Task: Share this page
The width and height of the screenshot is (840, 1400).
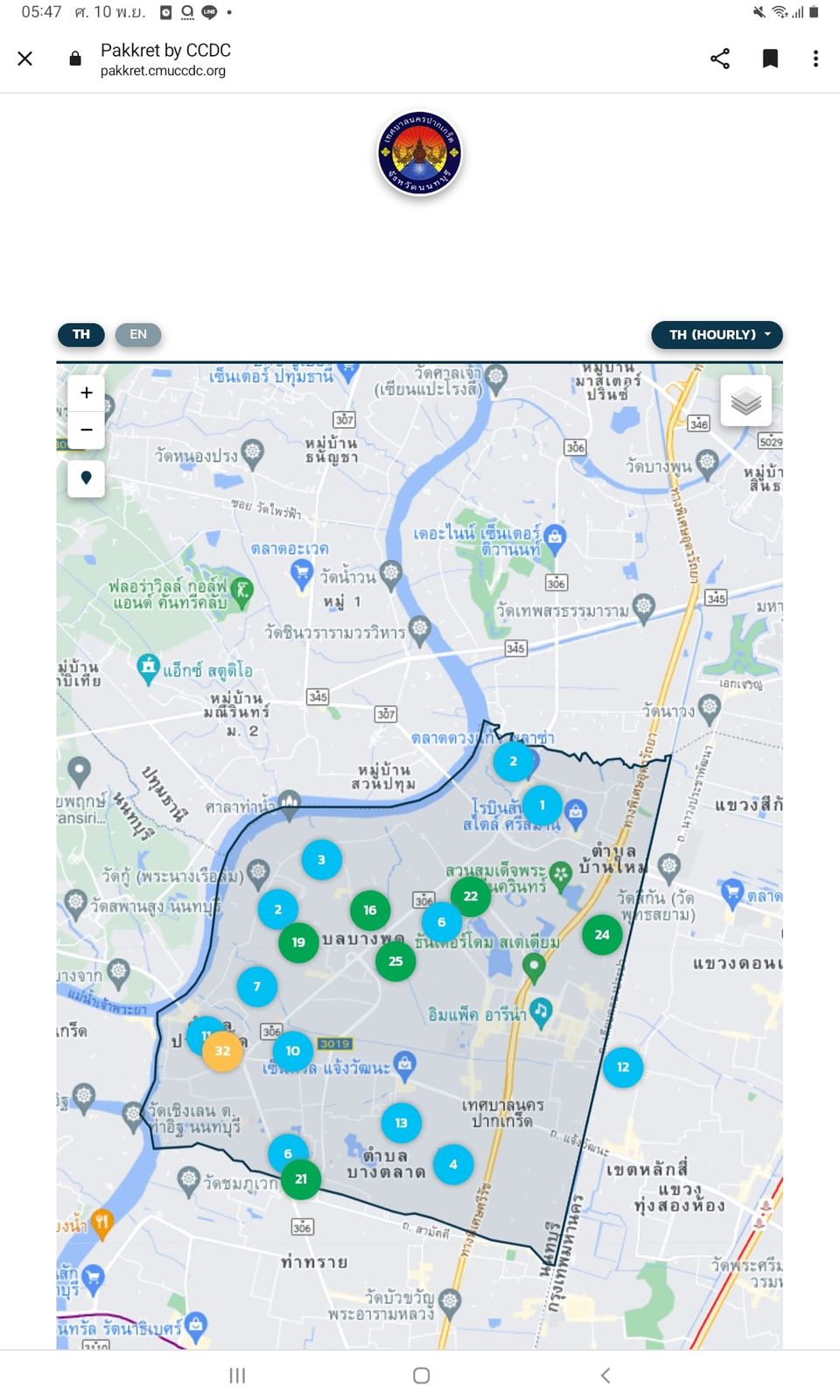Action: pyautogui.click(x=720, y=59)
